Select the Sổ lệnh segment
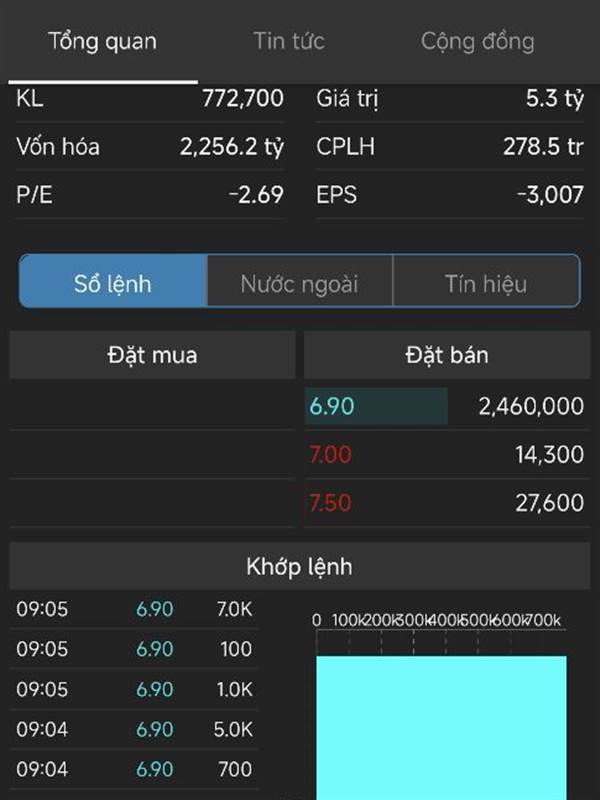 tap(113, 283)
